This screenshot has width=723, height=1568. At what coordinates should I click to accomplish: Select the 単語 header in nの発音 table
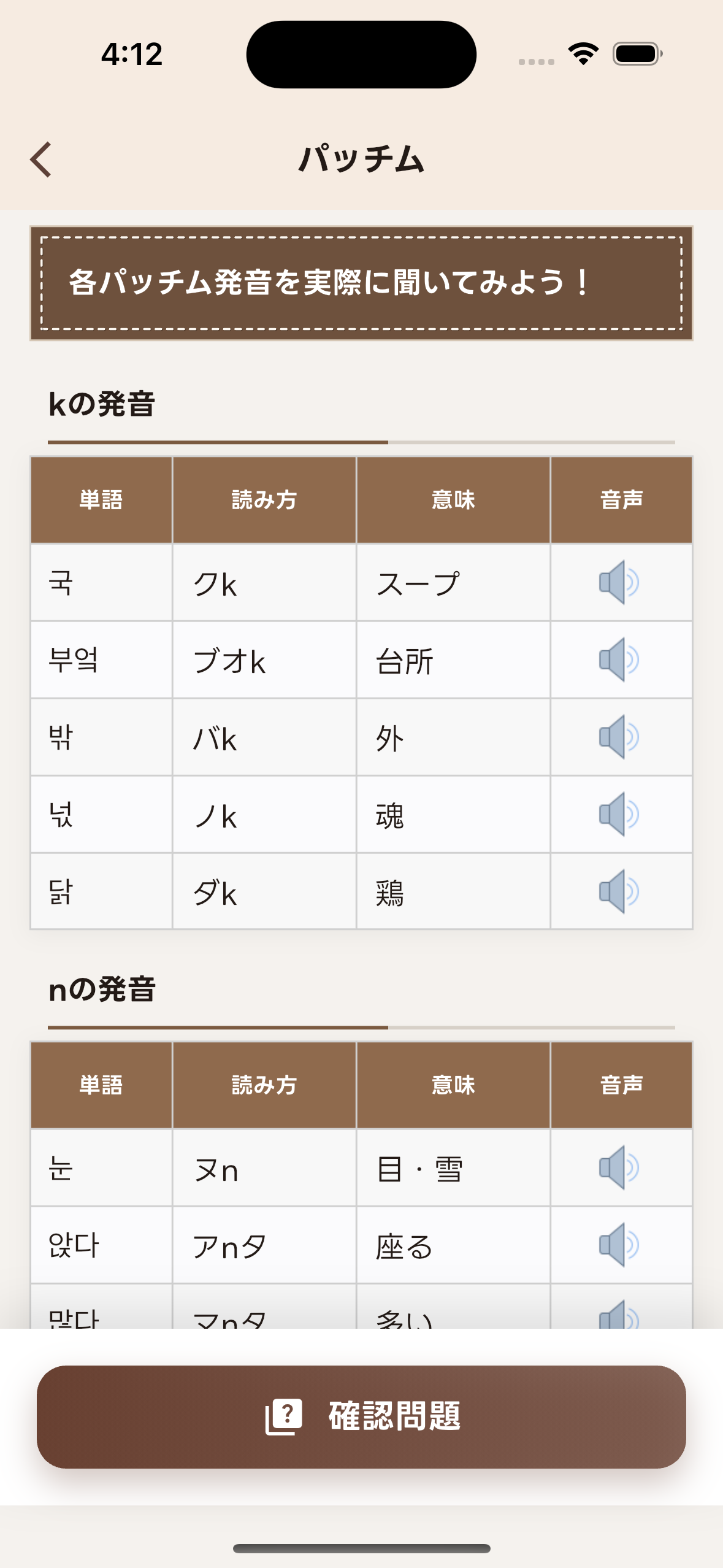tap(102, 1084)
